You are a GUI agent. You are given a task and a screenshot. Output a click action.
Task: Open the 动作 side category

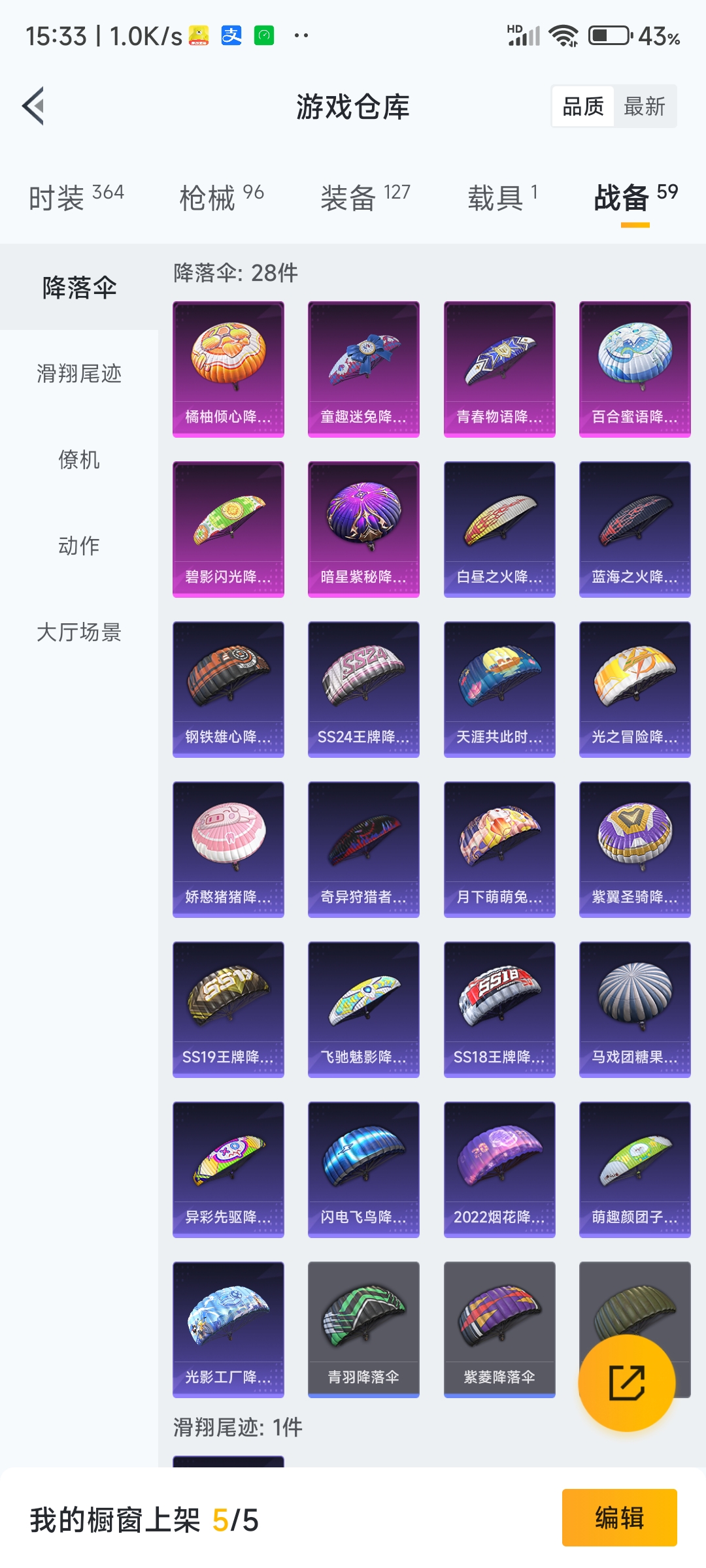(79, 546)
